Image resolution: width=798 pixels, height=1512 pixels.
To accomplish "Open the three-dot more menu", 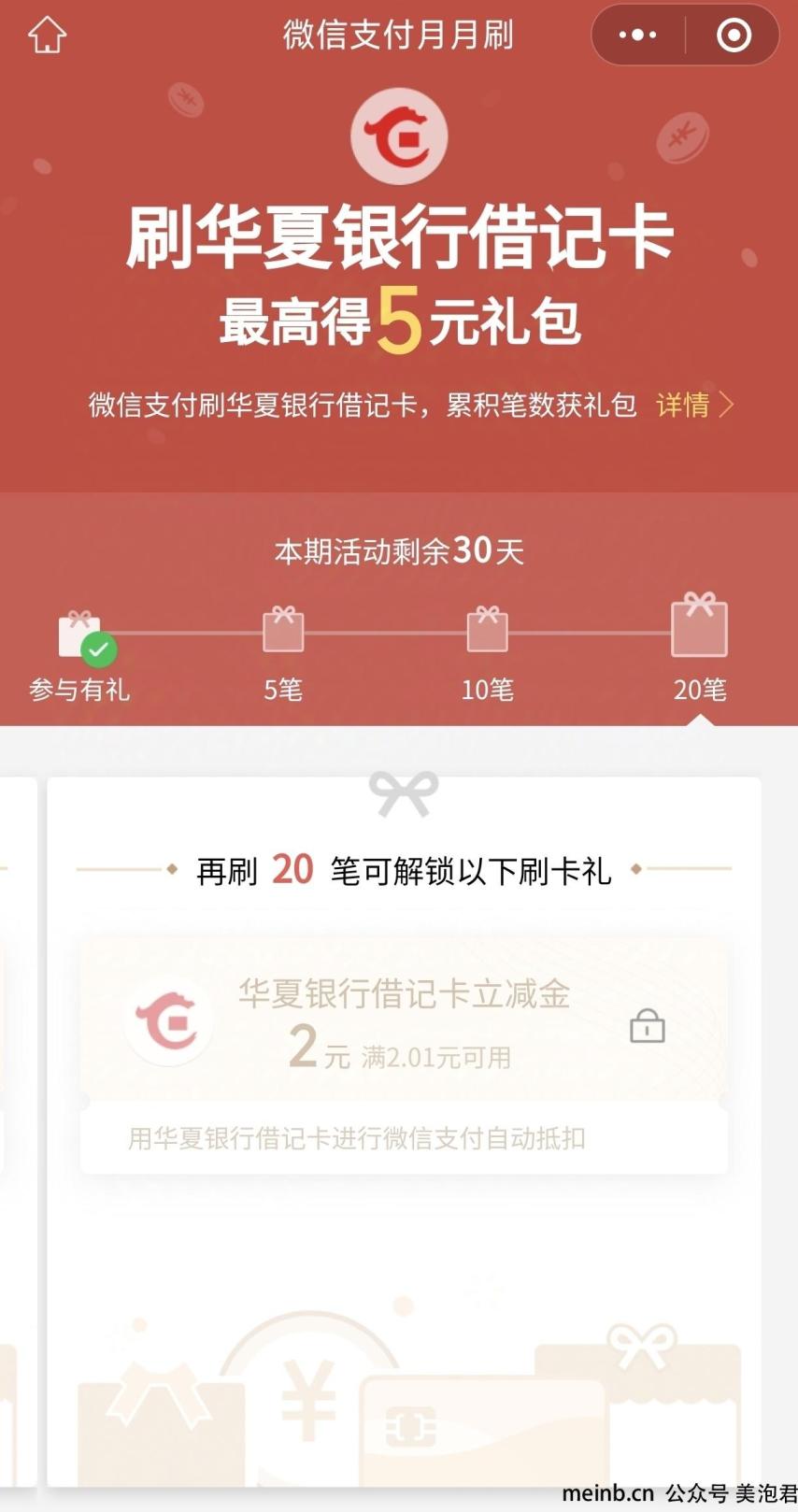I will point(638,36).
